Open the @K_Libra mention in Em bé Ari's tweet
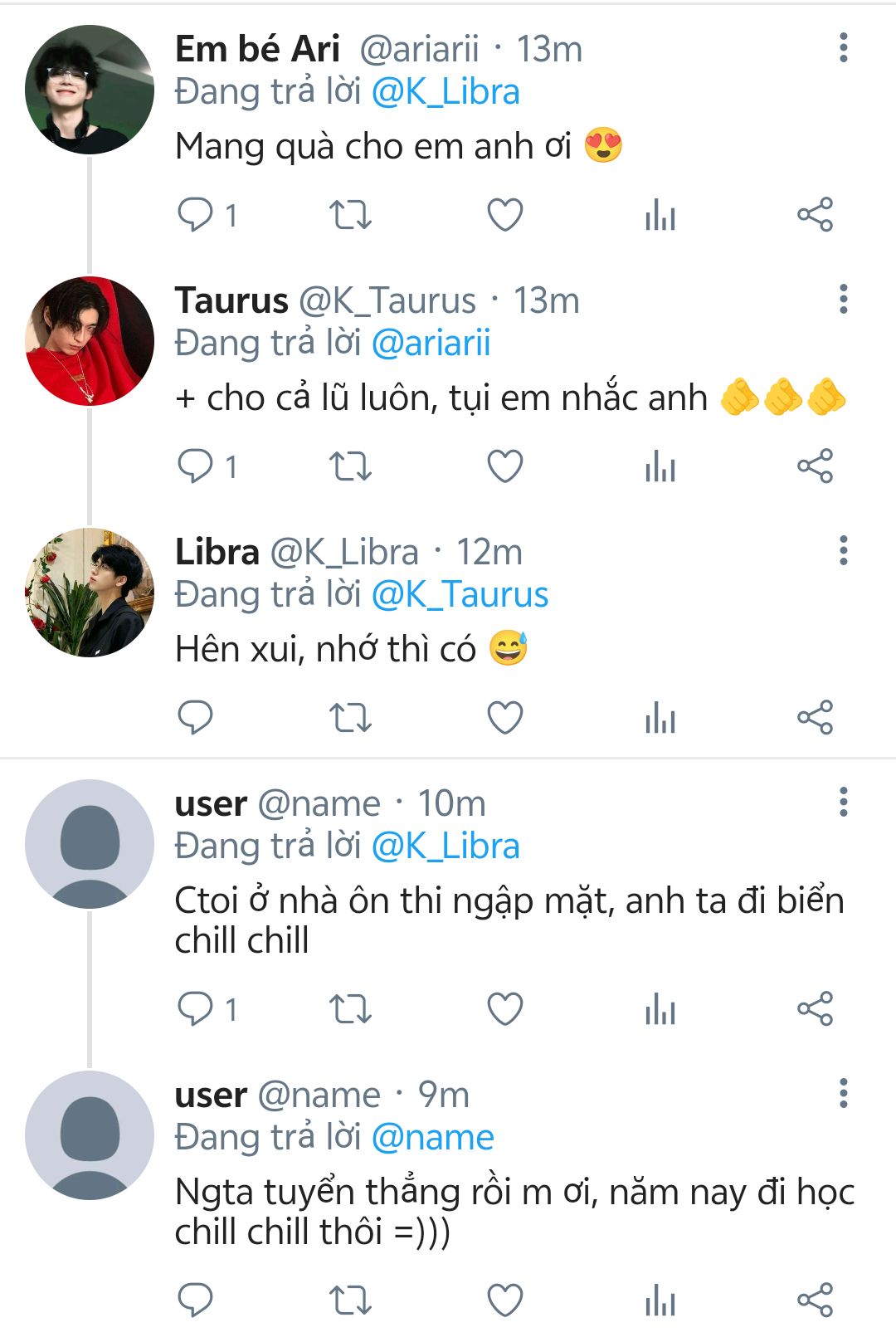The image size is (896, 1337). 446,92
